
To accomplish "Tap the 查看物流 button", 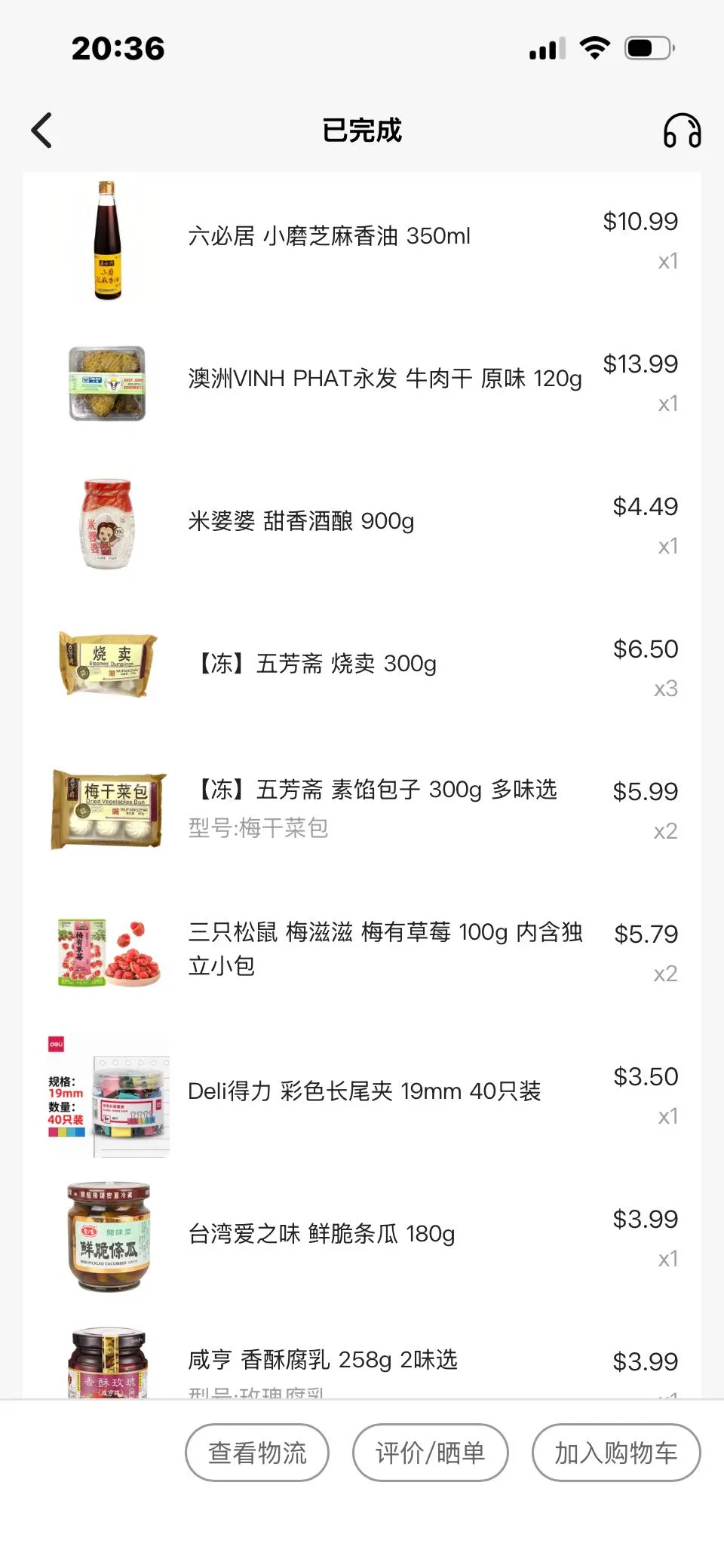I will (x=257, y=1452).
